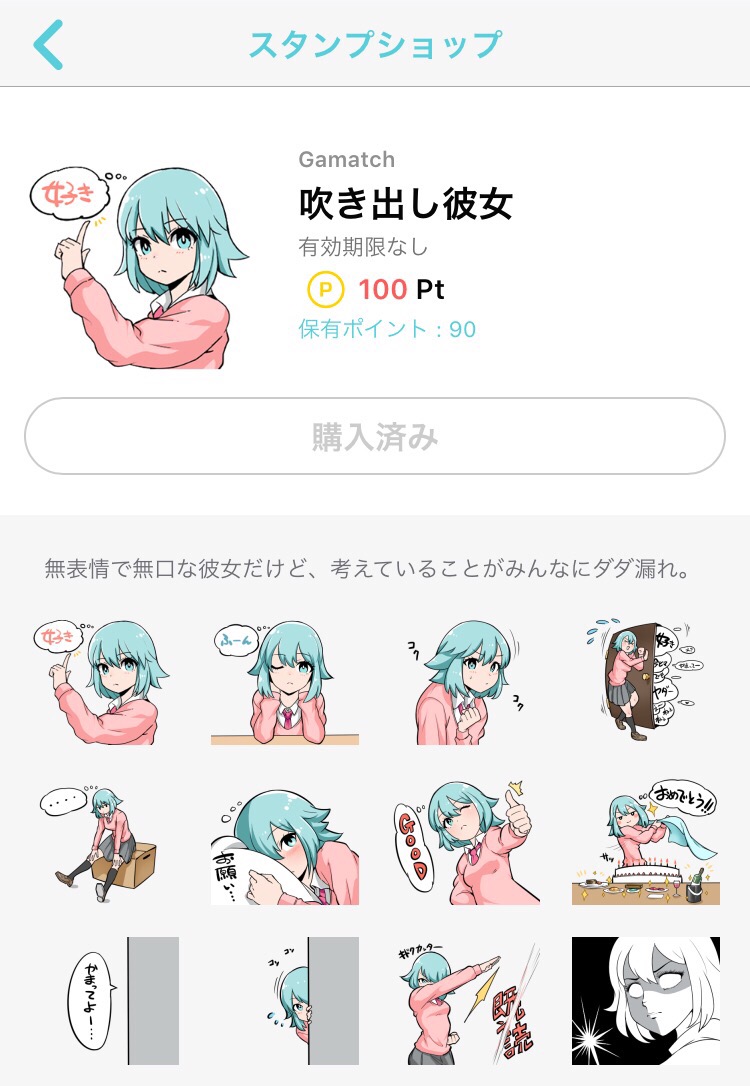Go back from the stamp shop
The height and width of the screenshot is (1086, 750).
[48, 44]
